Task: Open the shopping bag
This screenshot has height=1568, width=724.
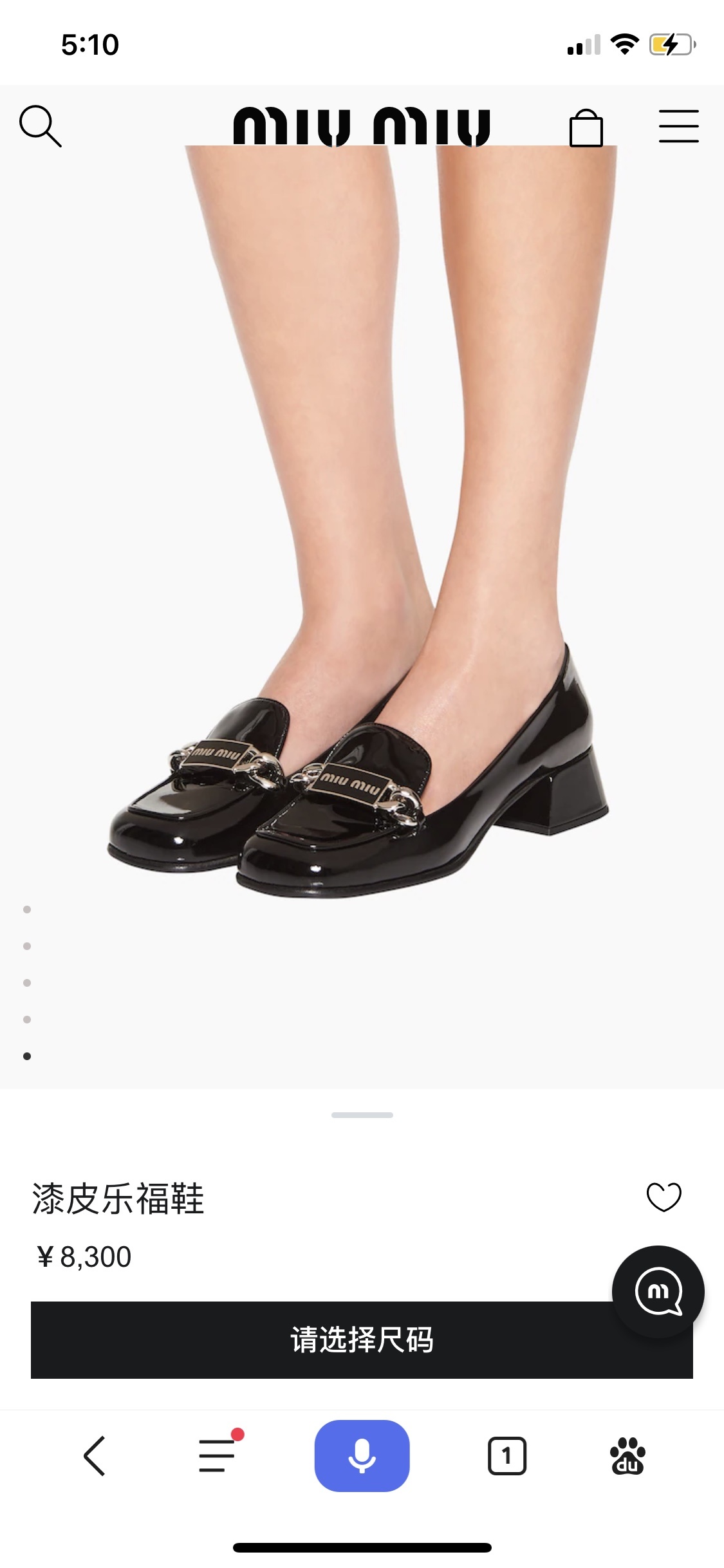Action: tap(586, 128)
